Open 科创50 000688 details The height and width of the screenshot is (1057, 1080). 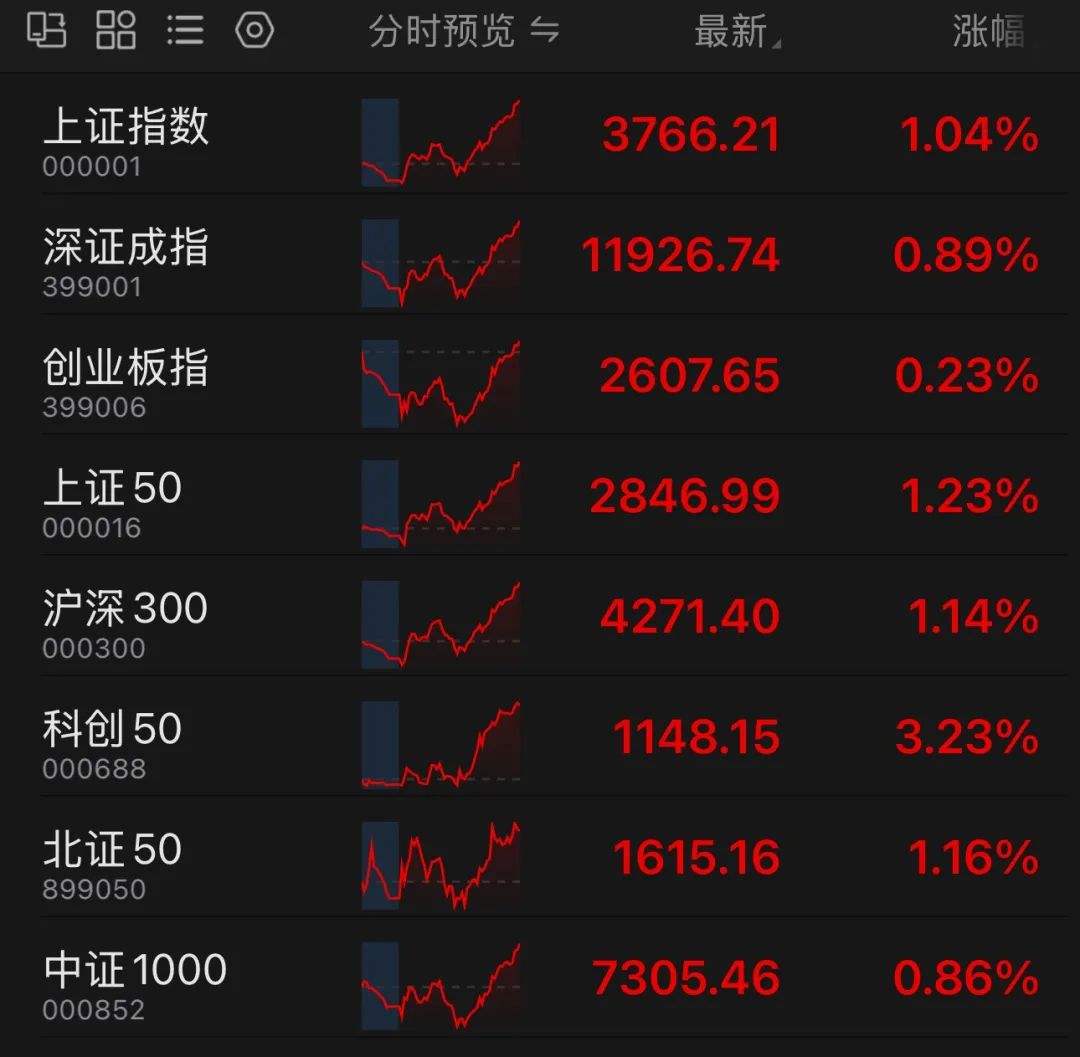pyautogui.click(x=112, y=742)
